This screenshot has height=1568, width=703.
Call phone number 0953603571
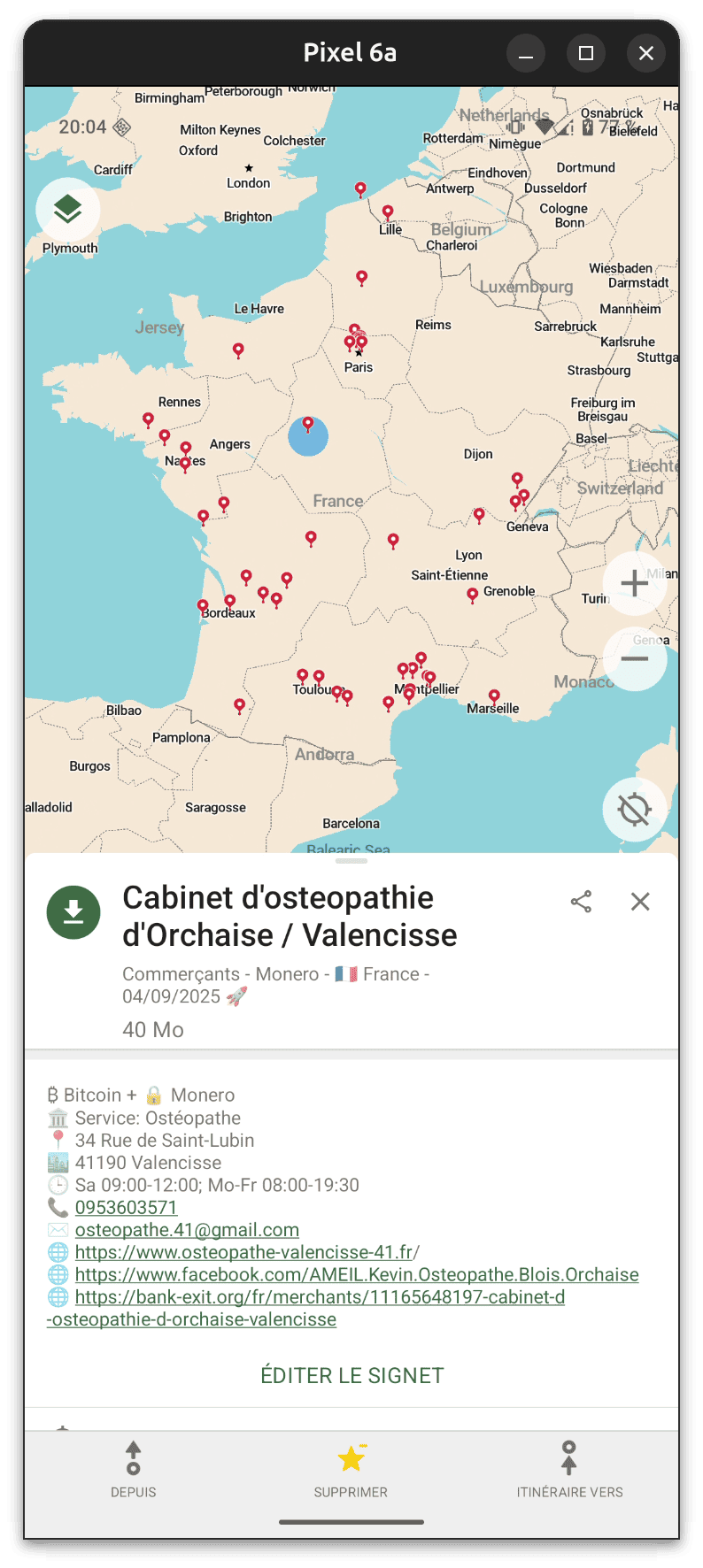(x=126, y=1208)
